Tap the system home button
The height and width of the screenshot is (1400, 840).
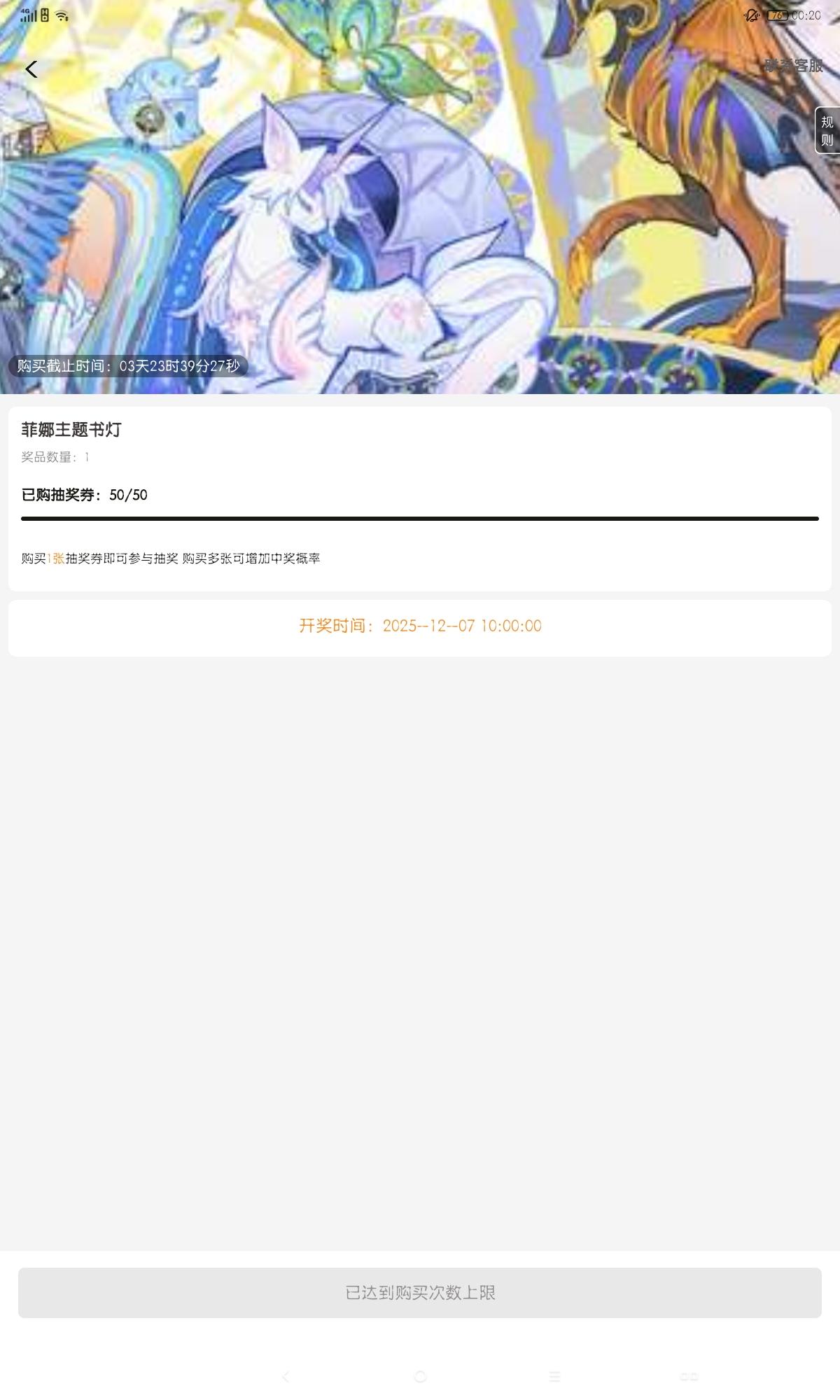(x=420, y=1376)
